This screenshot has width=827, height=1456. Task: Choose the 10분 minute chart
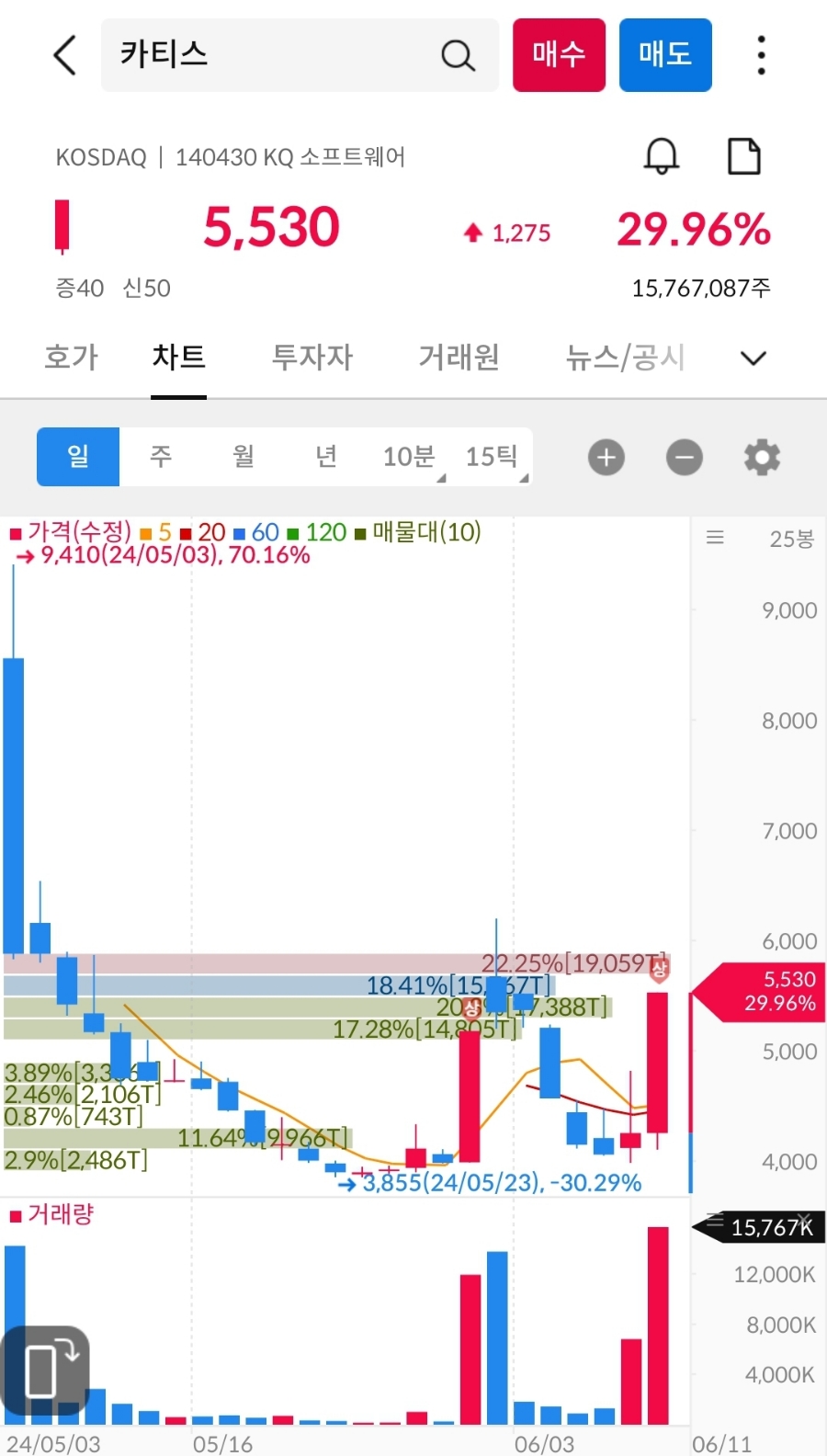(409, 456)
